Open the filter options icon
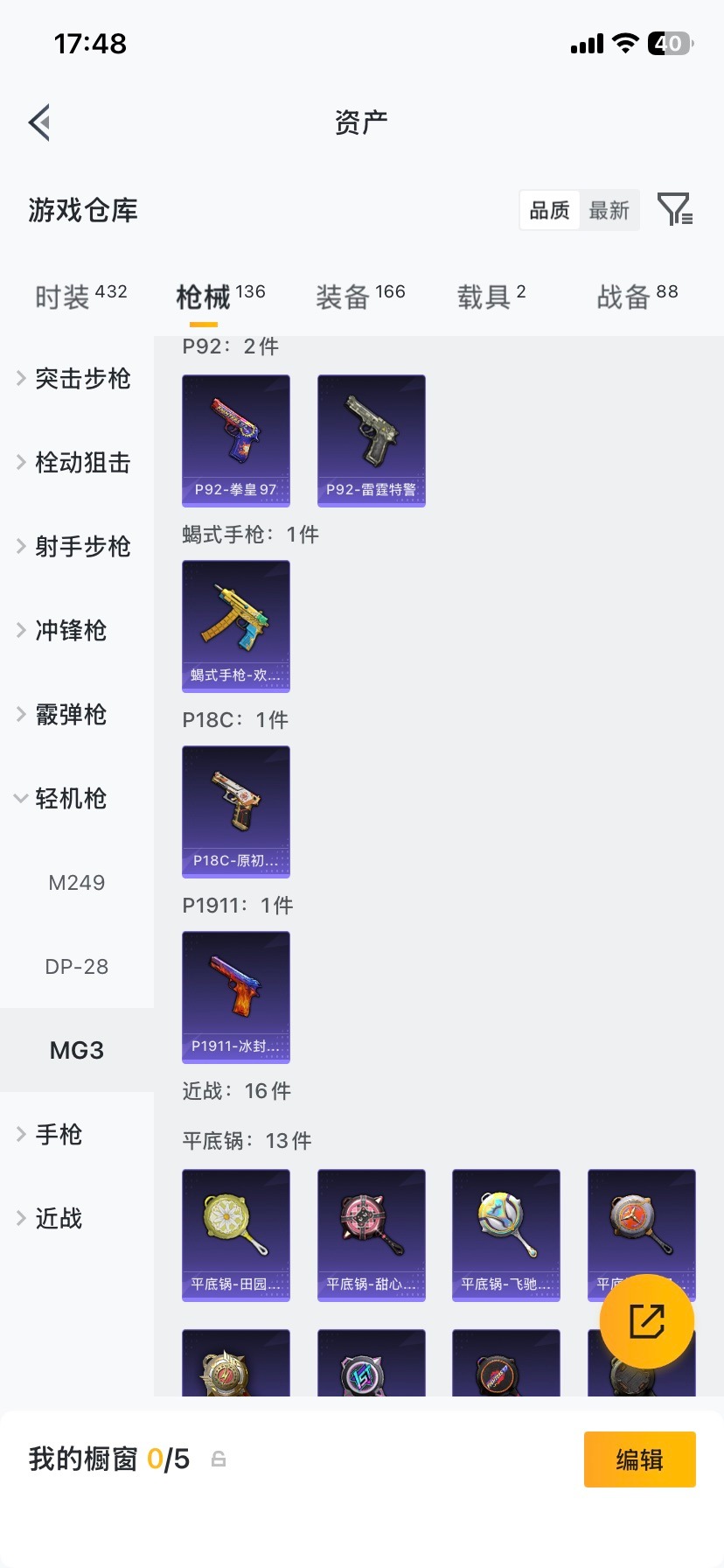Viewport: 724px width, 1568px height. pyautogui.click(x=673, y=210)
